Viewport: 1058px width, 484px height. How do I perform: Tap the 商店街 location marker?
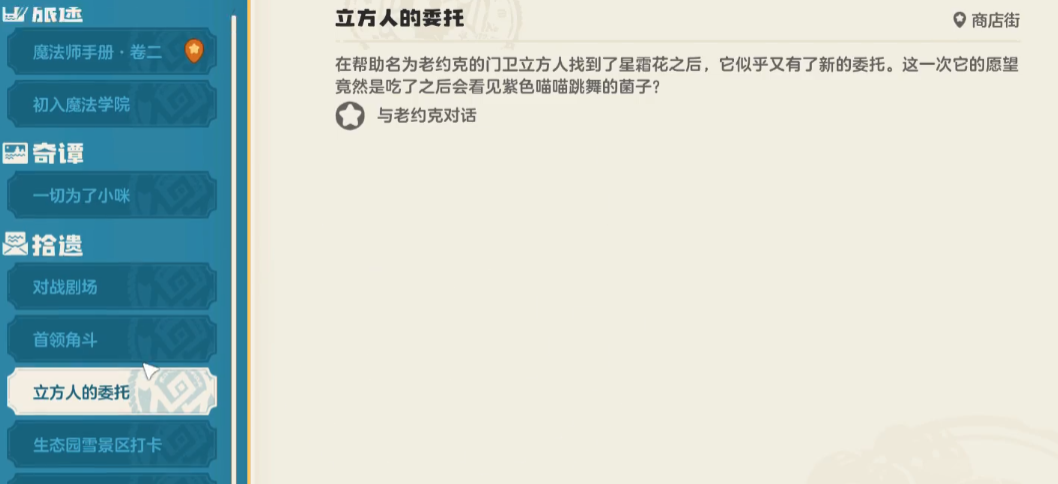[986, 20]
